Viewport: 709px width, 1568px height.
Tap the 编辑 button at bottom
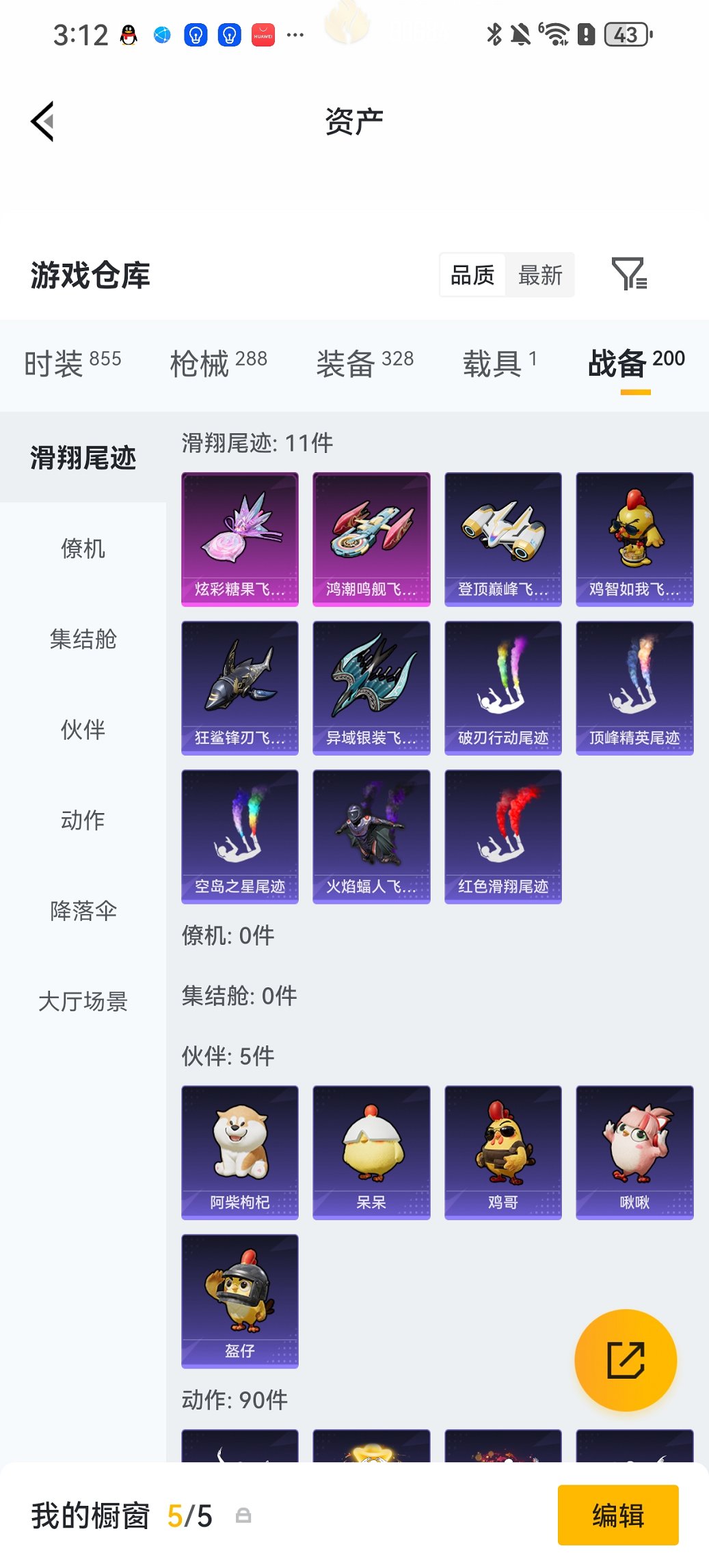click(618, 1514)
